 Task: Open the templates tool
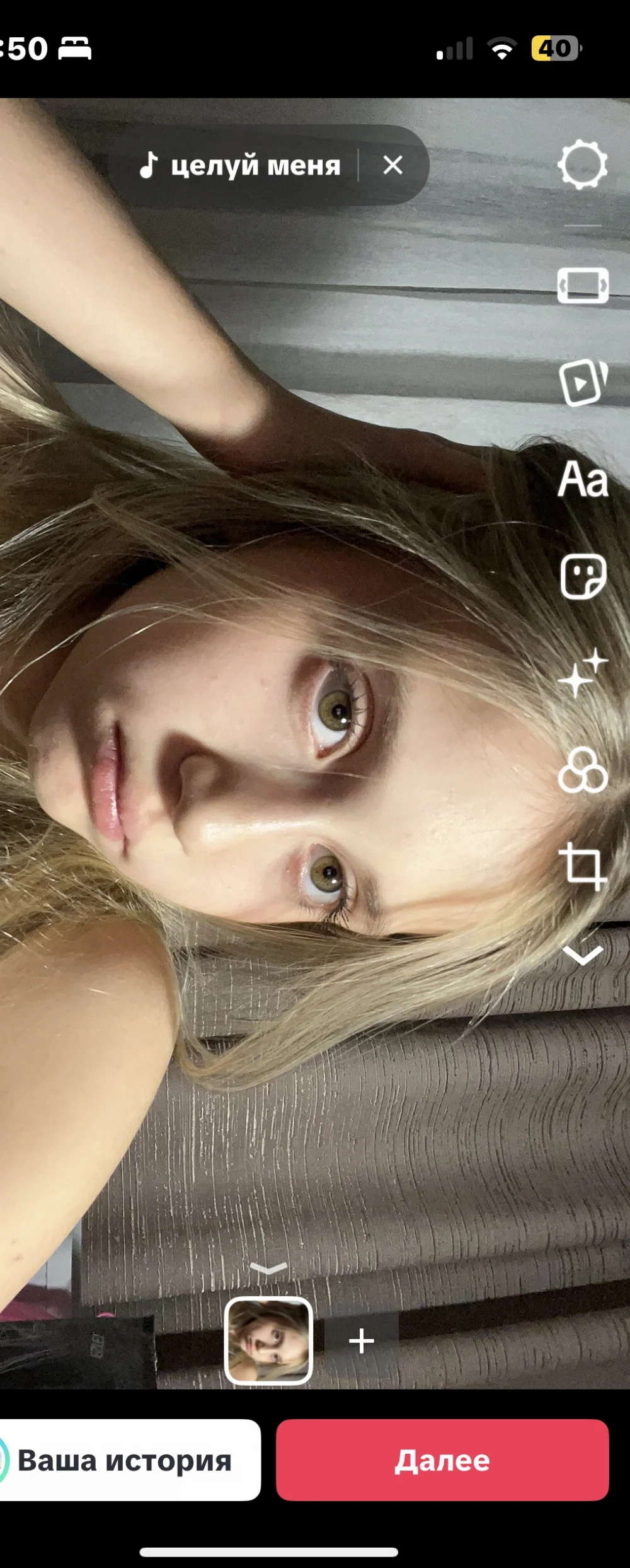[x=583, y=383]
